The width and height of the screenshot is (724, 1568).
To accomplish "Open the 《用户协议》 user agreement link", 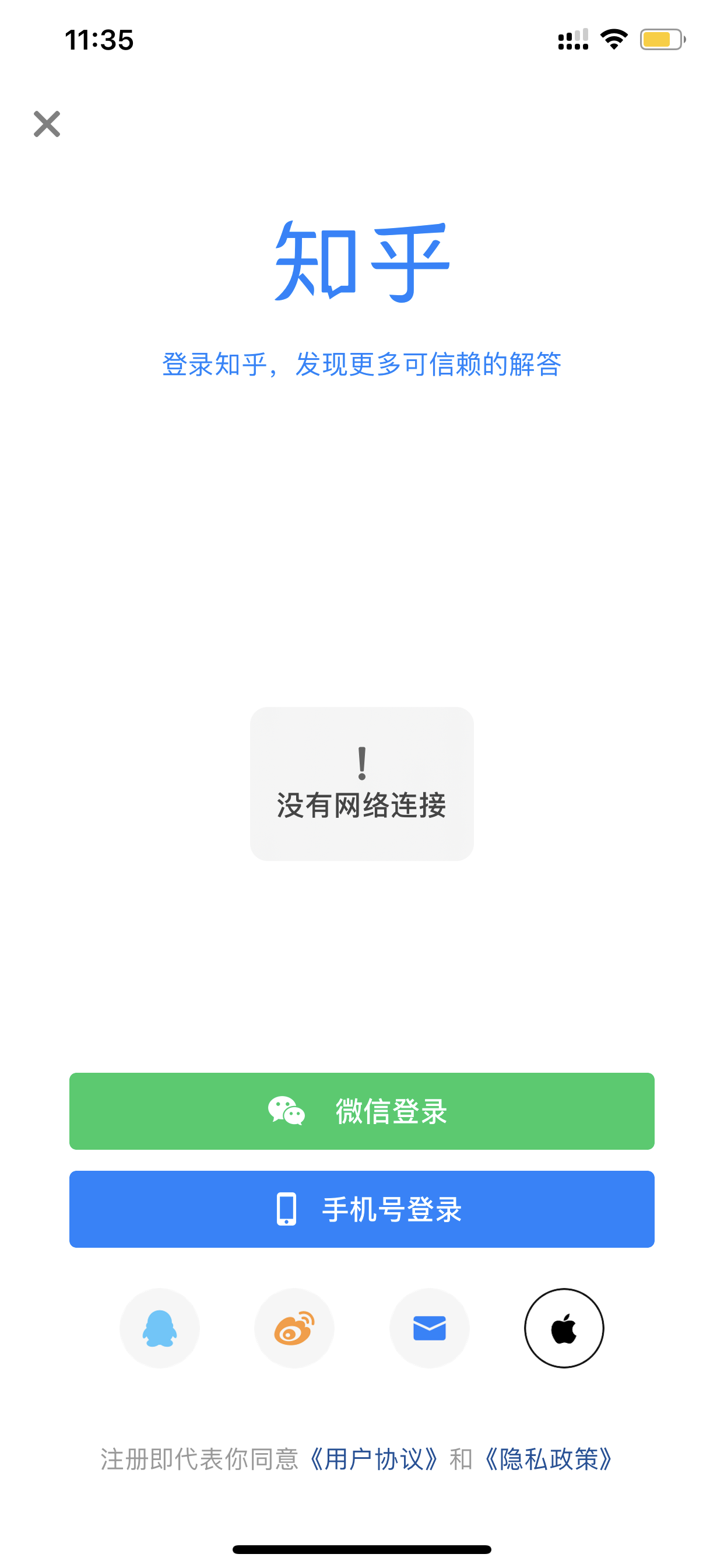I will point(374,1459).
